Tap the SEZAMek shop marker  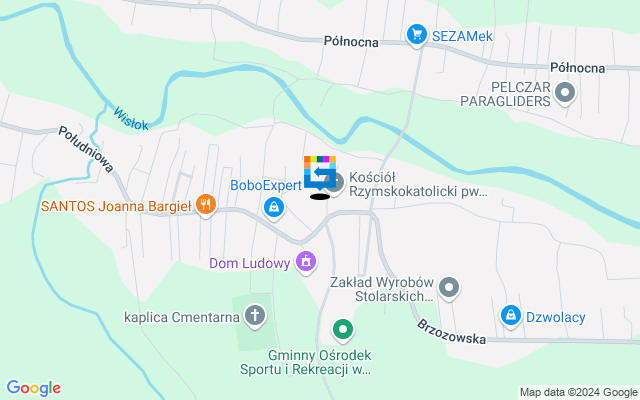click(415, 35)
